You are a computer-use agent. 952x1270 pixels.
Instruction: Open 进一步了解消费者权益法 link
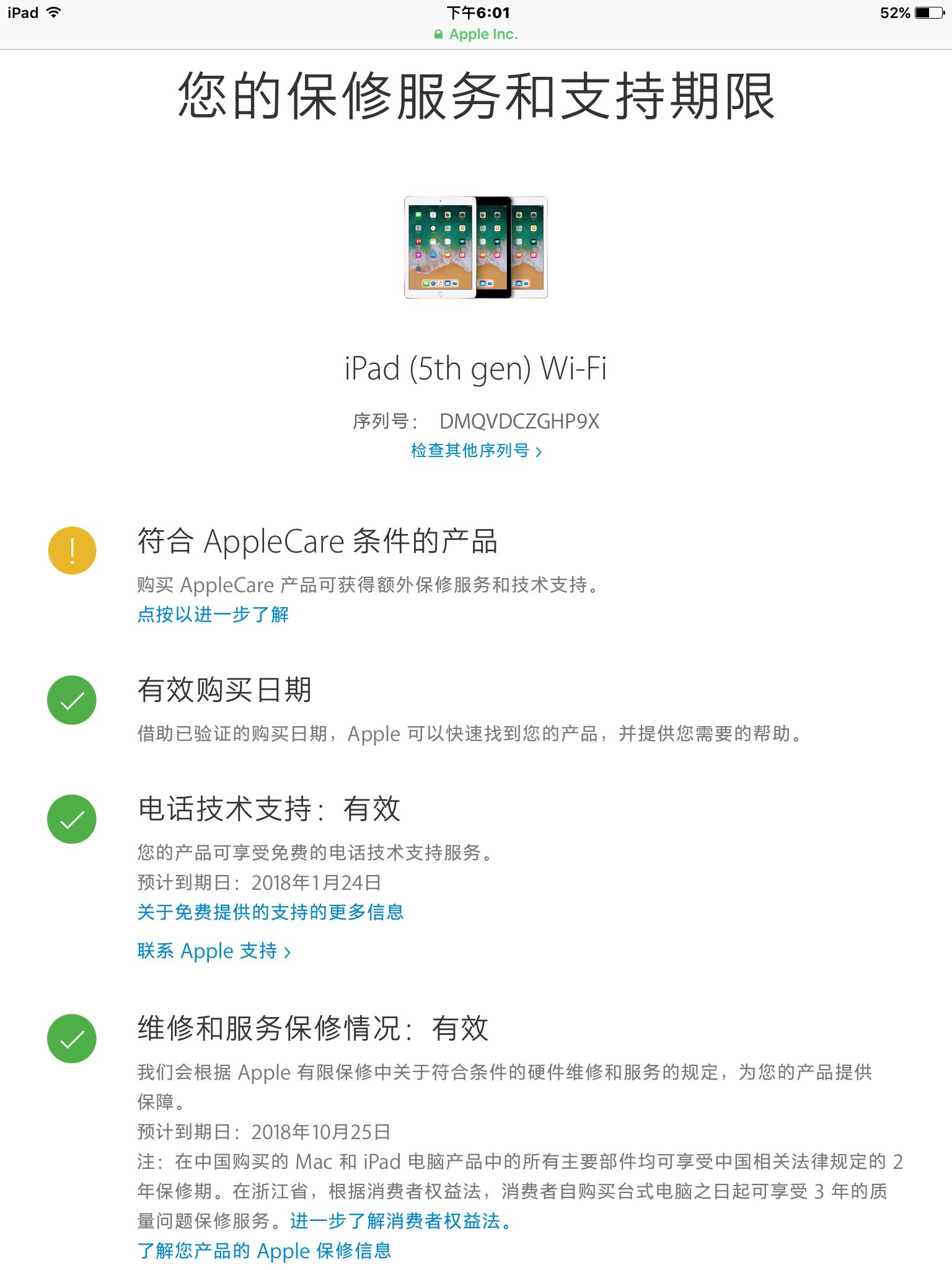[x=400, y=1221]
